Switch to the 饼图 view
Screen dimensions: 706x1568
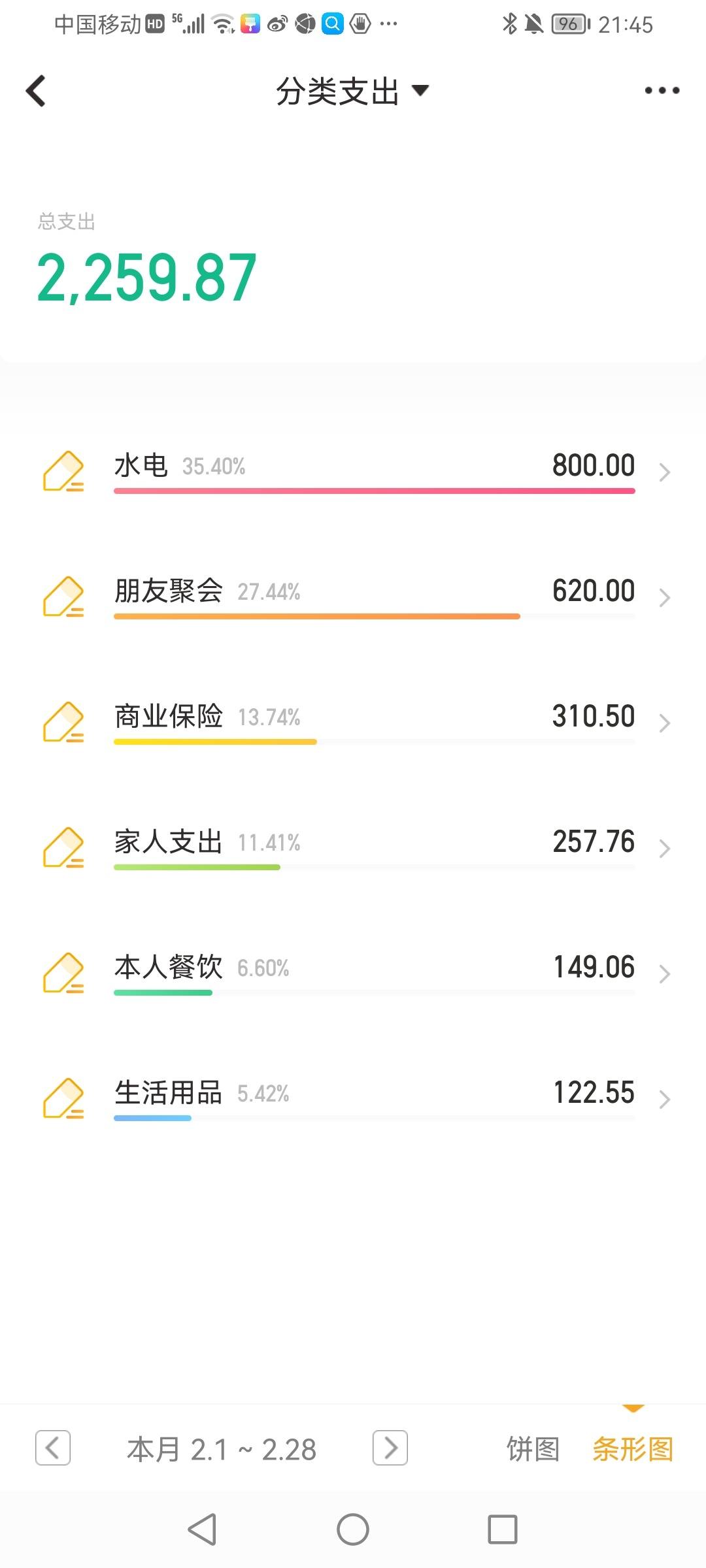[533, 1449]
